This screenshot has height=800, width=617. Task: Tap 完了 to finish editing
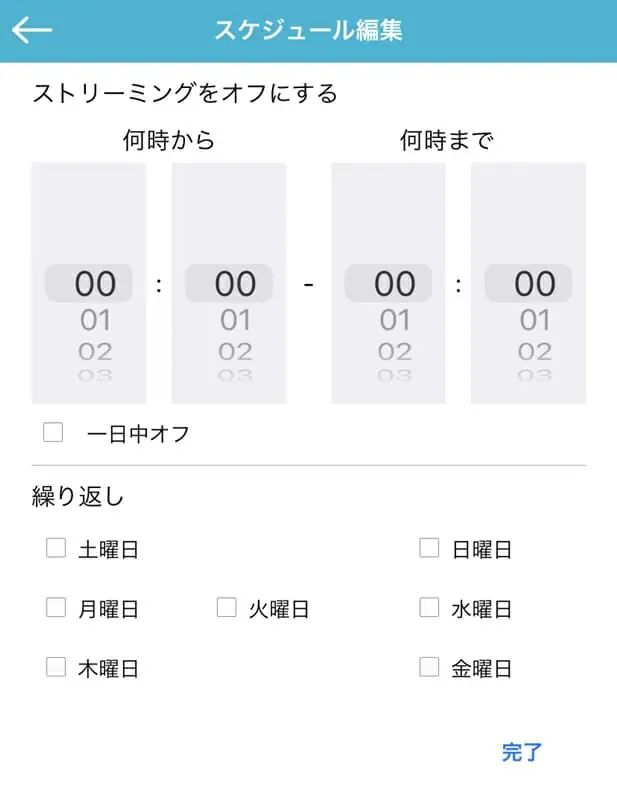click(522, 752)
